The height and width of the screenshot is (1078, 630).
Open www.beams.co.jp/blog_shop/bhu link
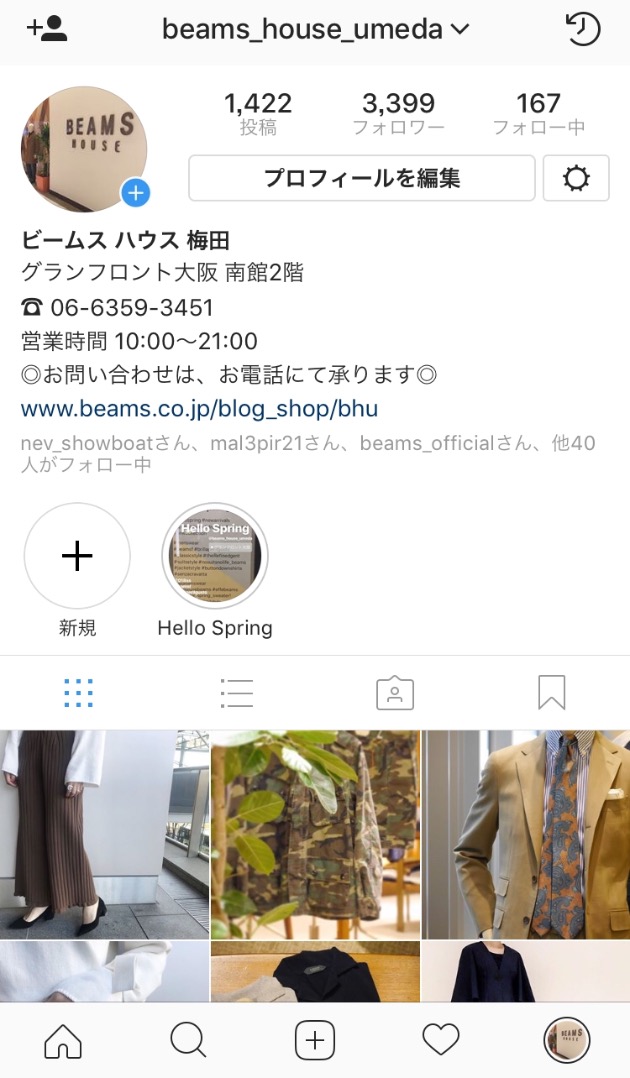coord(199,409)
